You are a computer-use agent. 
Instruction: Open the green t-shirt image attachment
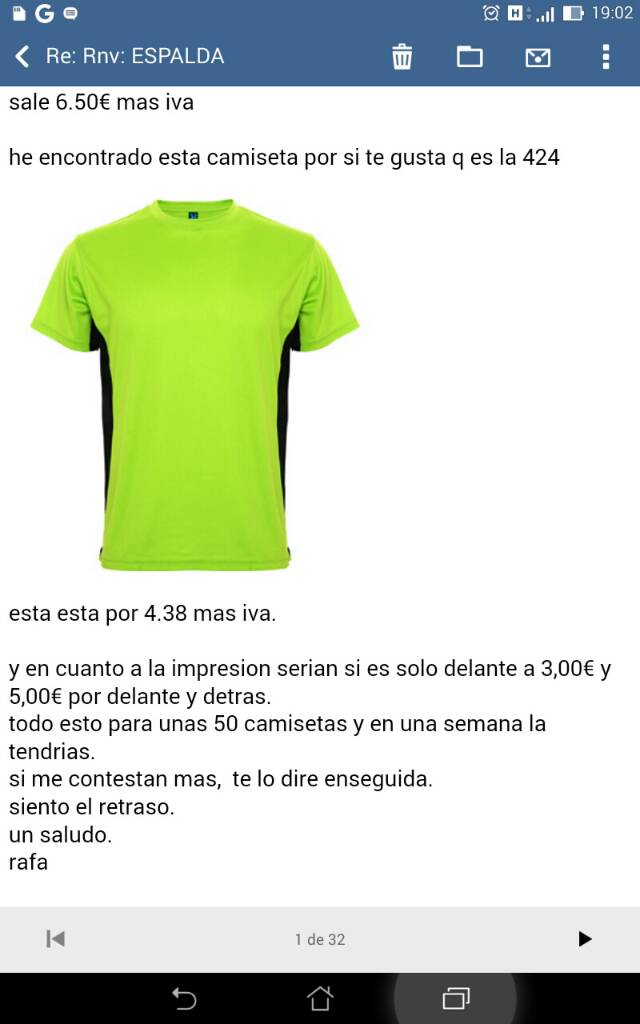[x=195, y=385]
